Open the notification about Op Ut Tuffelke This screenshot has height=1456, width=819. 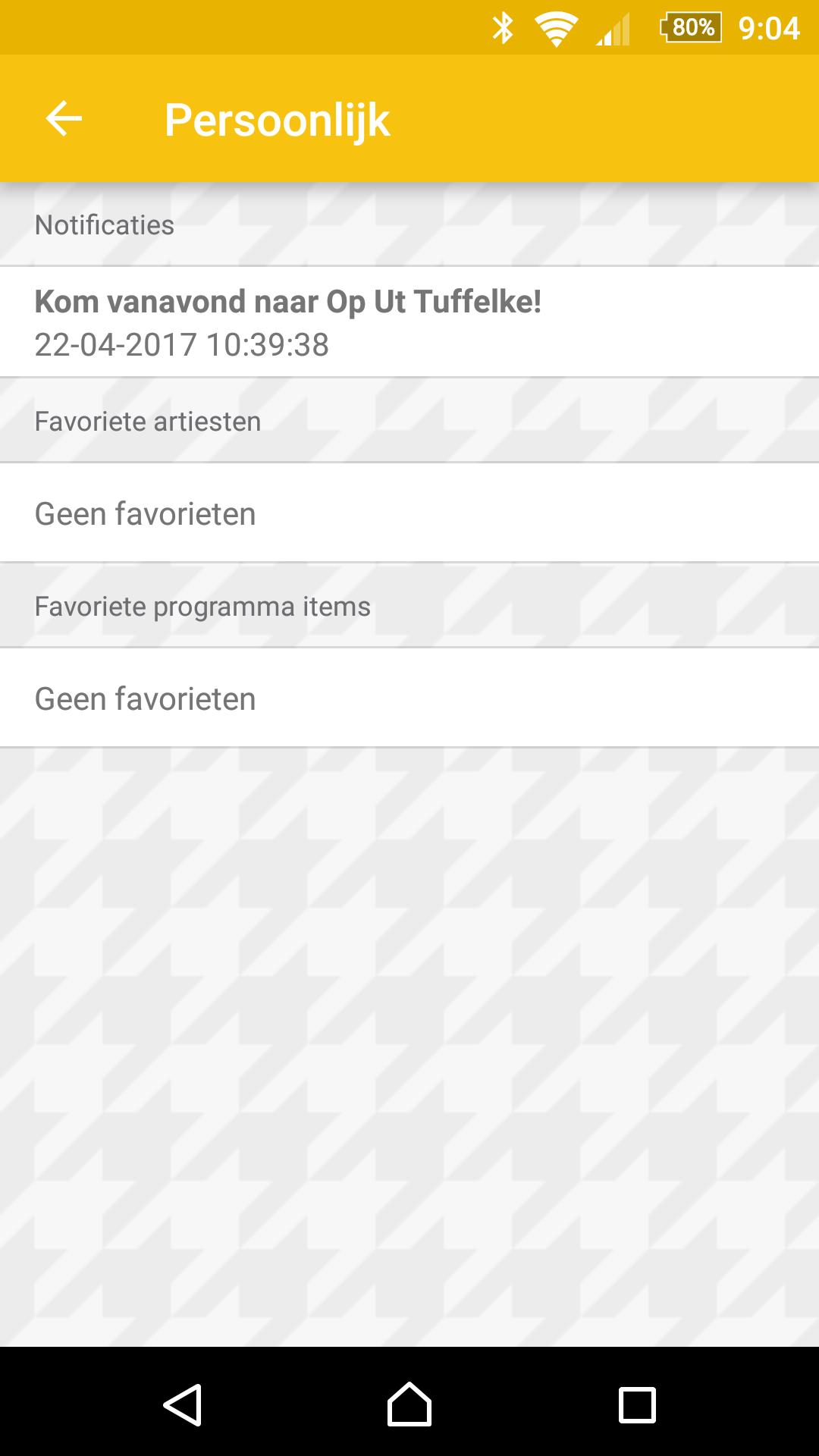[288, 301]
